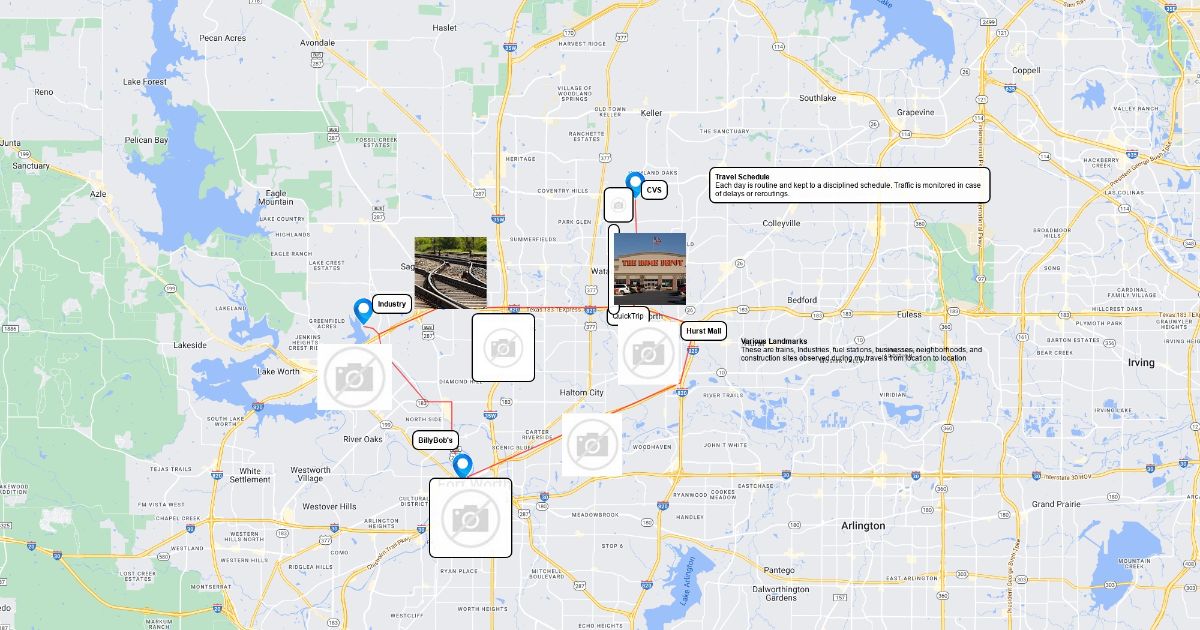
Task: View the railroad tracks photo
Action: (x=451, y=272)
